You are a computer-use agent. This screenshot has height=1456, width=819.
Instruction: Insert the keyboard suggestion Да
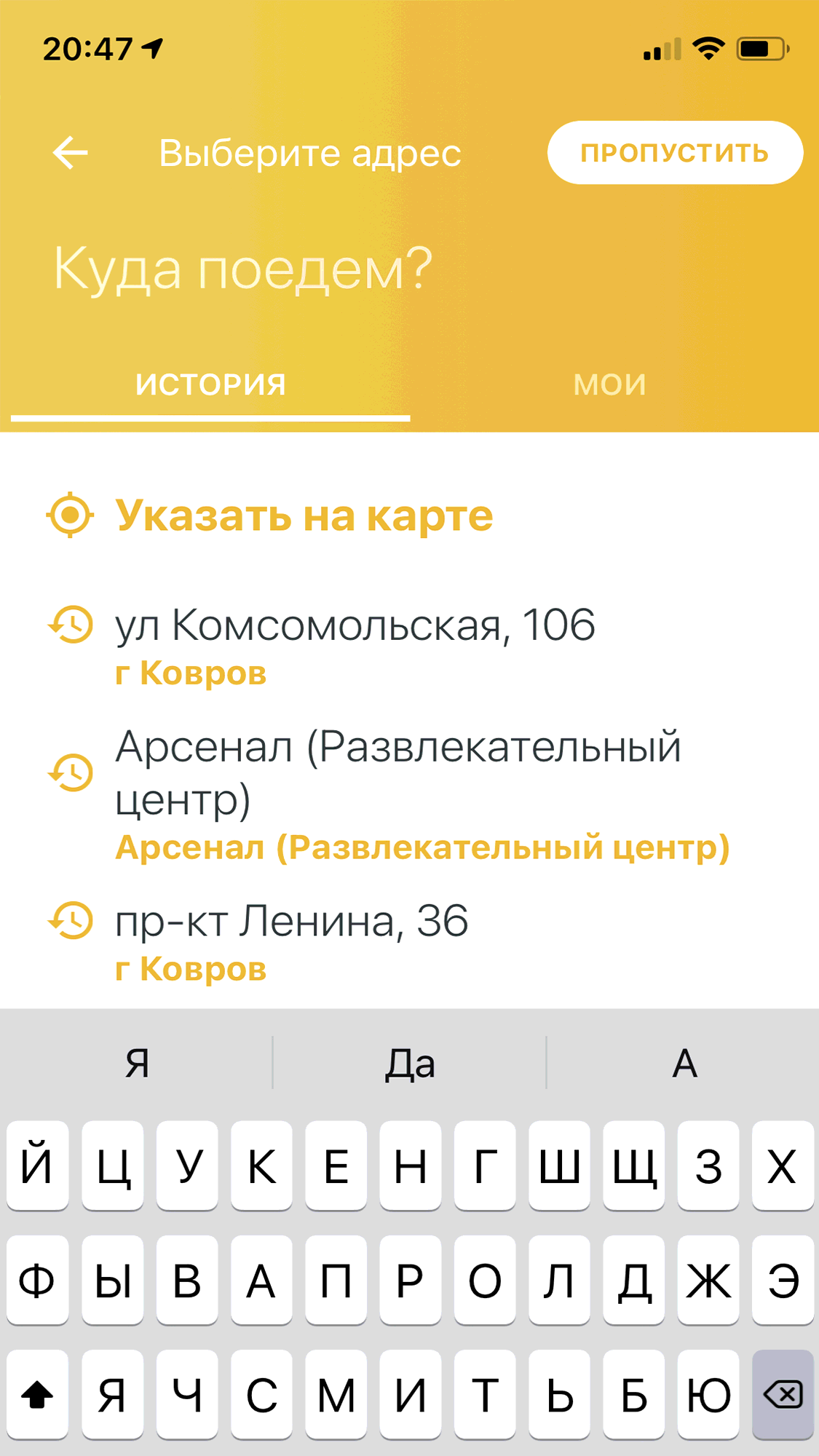pos(410,1064)
